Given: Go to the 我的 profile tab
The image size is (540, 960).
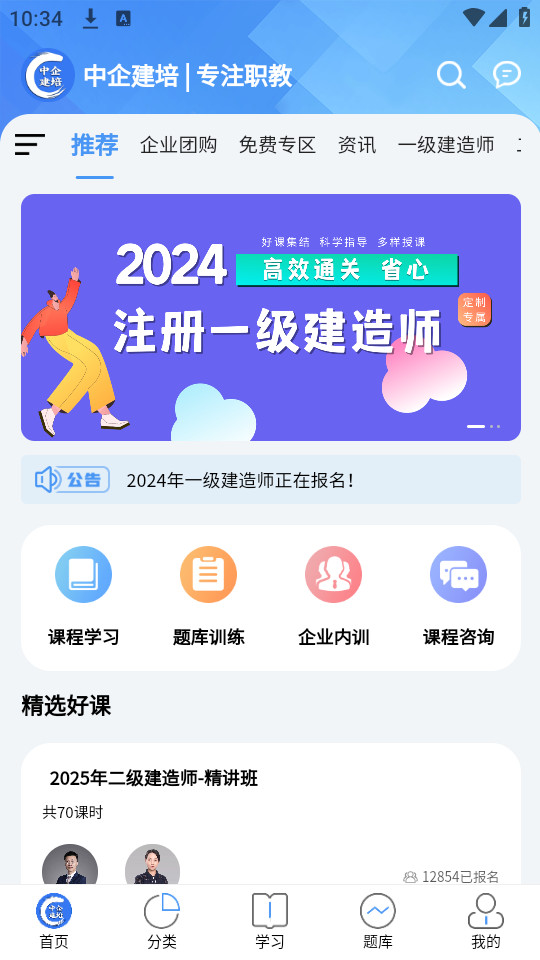Looking at the screenshot, I should (x=486, y=921).
